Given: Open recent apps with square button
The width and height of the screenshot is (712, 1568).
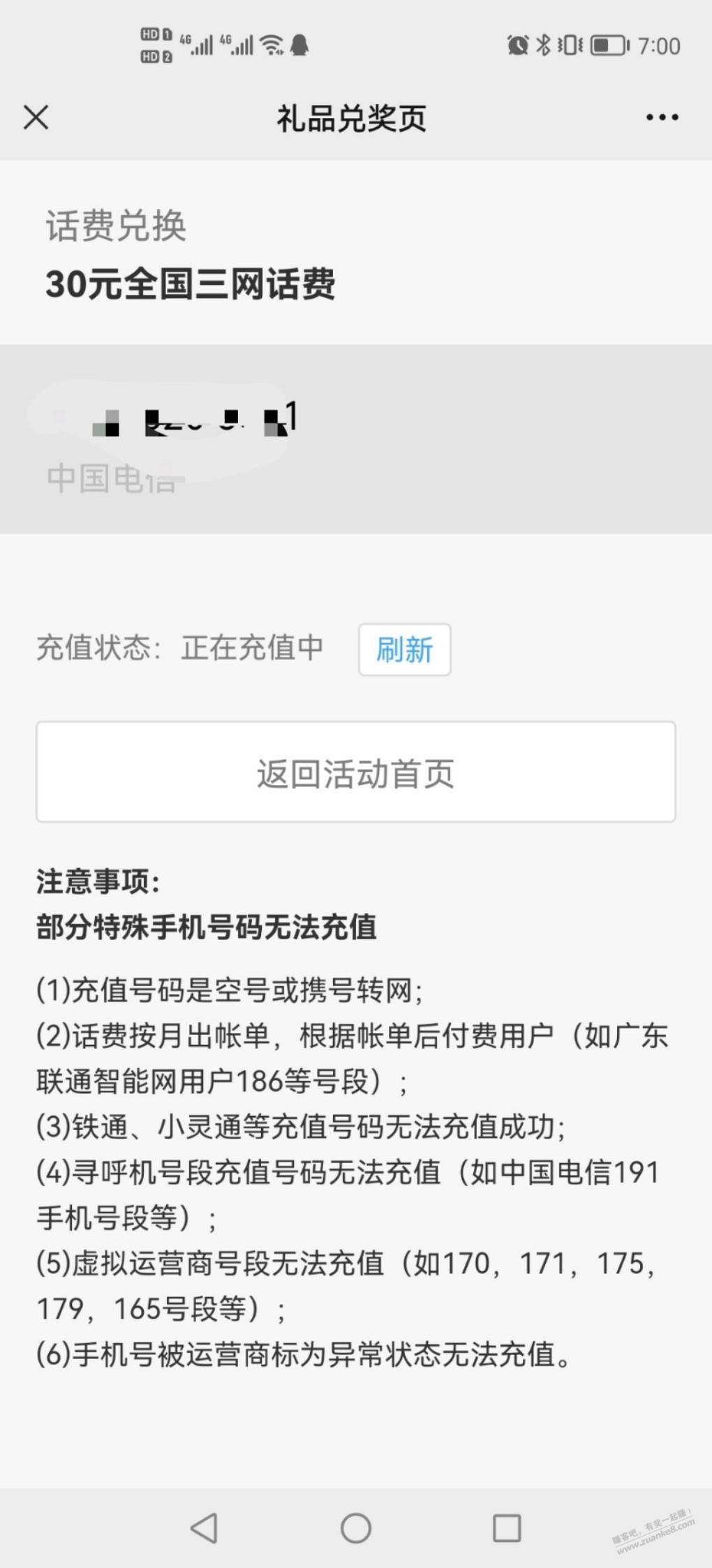Looking at the screenshot, I should 507,1527.
